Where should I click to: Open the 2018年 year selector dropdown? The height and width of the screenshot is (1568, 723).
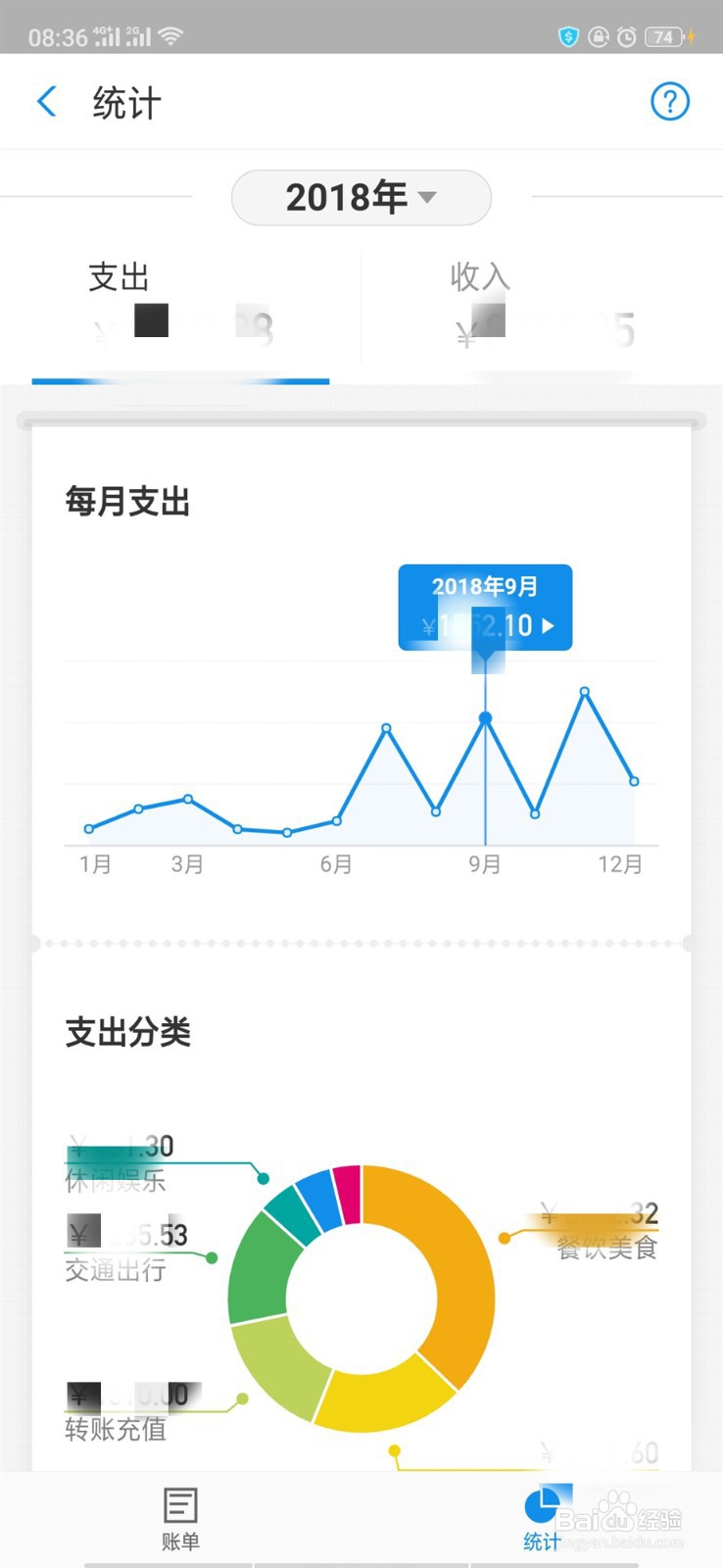tap(361, 197)
